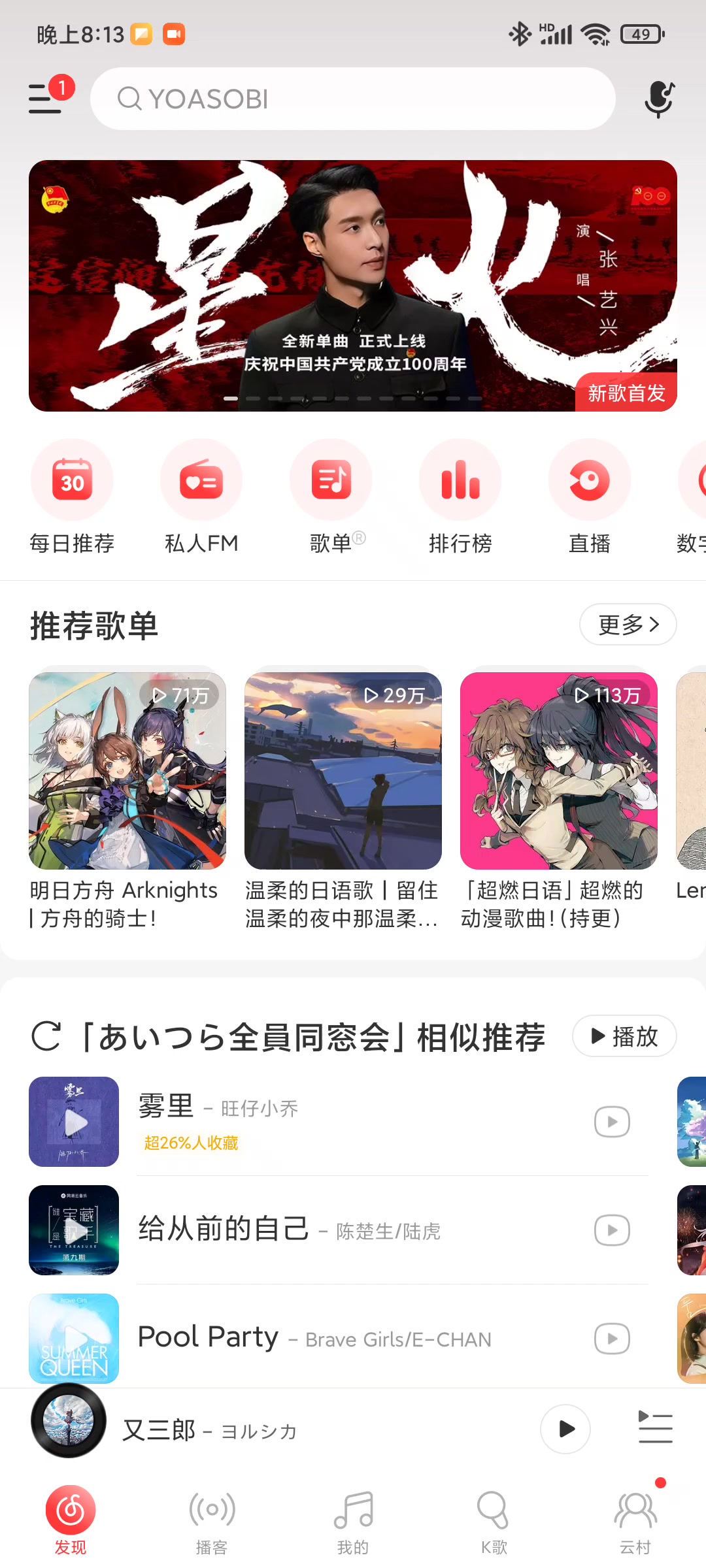Open the song recognition microphone icon

click(659, 99)
